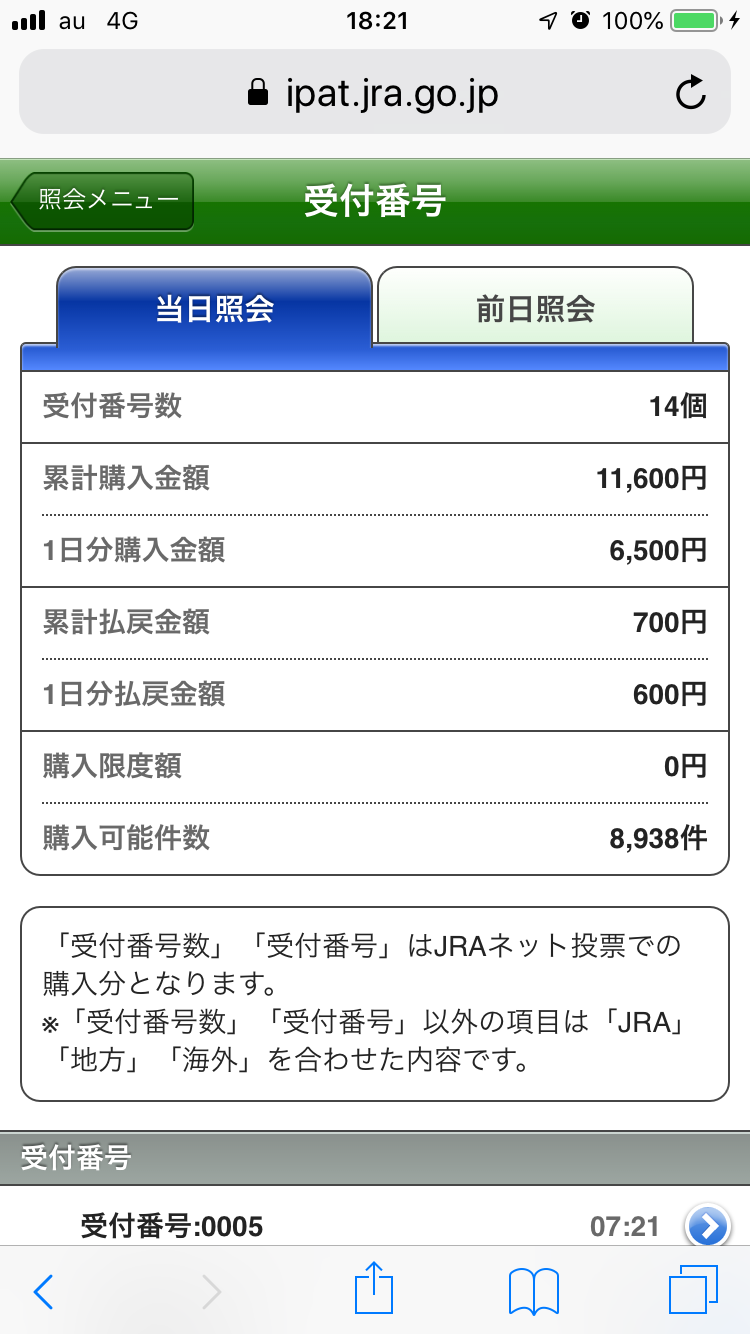The image size is (750, 1334).
Task: Open receipt 受付番号:0005 details
Action: (x=708, y=1225)
